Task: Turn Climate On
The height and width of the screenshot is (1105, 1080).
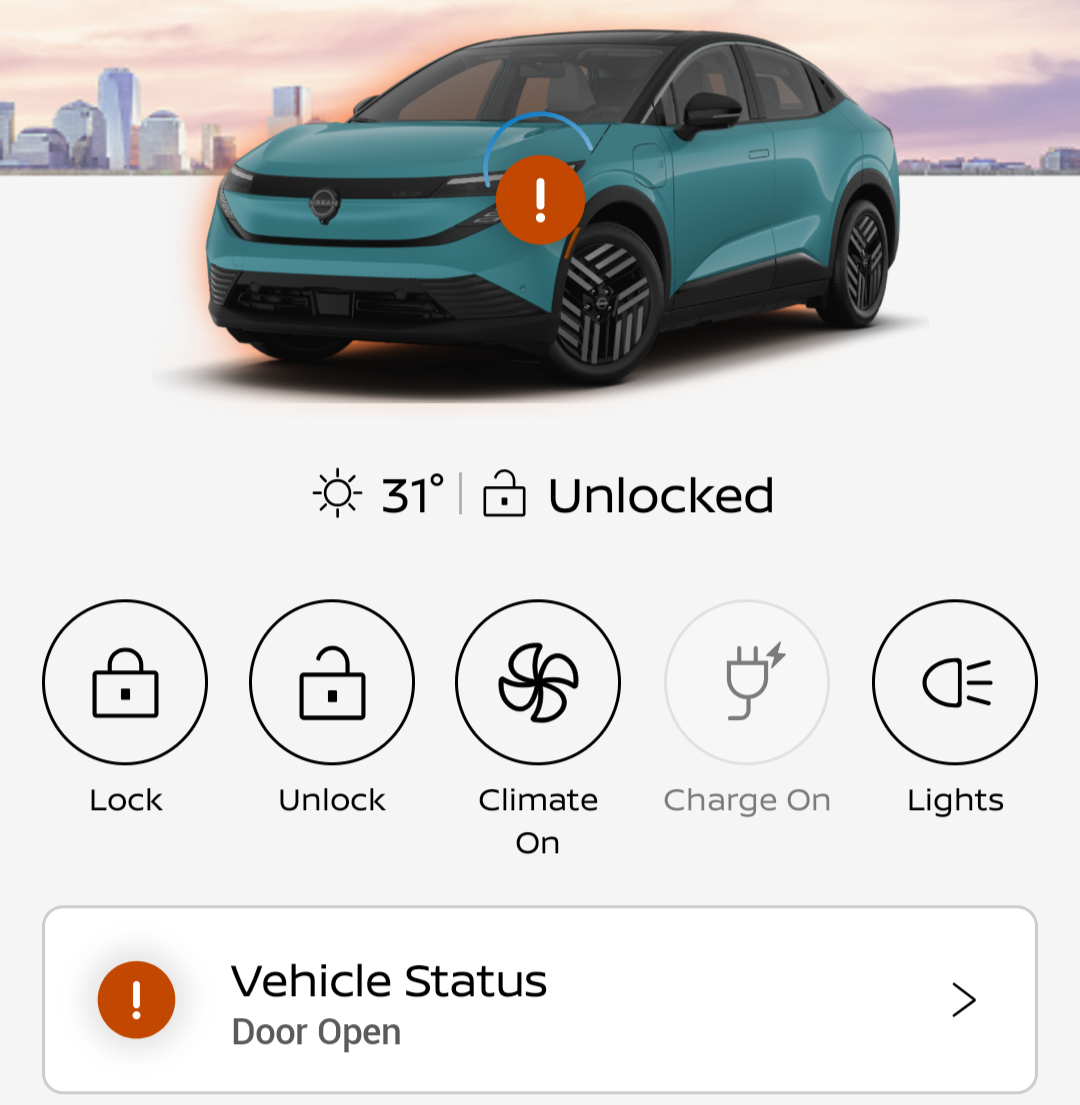Action: (x=538, y=682)
